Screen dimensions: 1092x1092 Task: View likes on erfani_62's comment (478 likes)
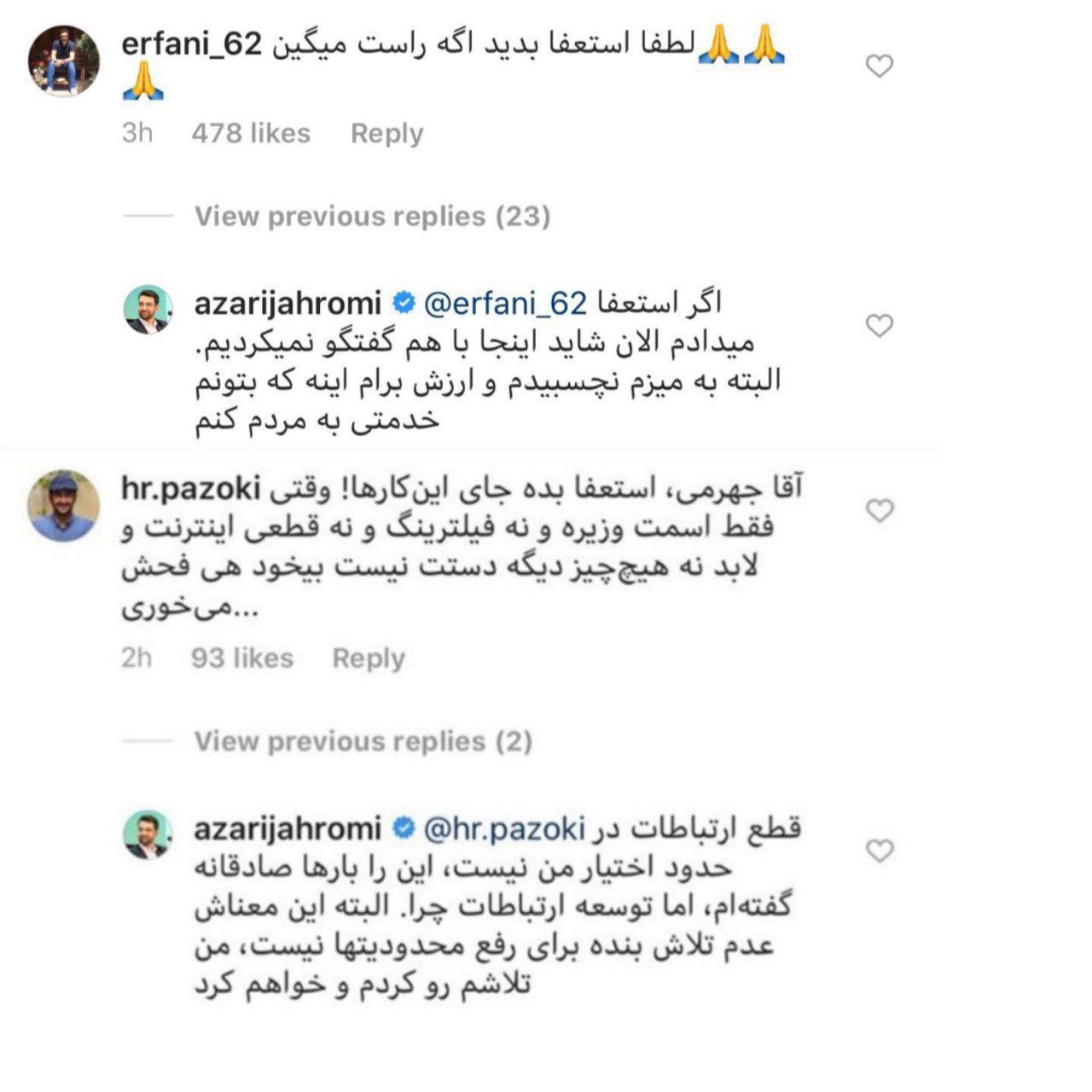coord(251,134)
